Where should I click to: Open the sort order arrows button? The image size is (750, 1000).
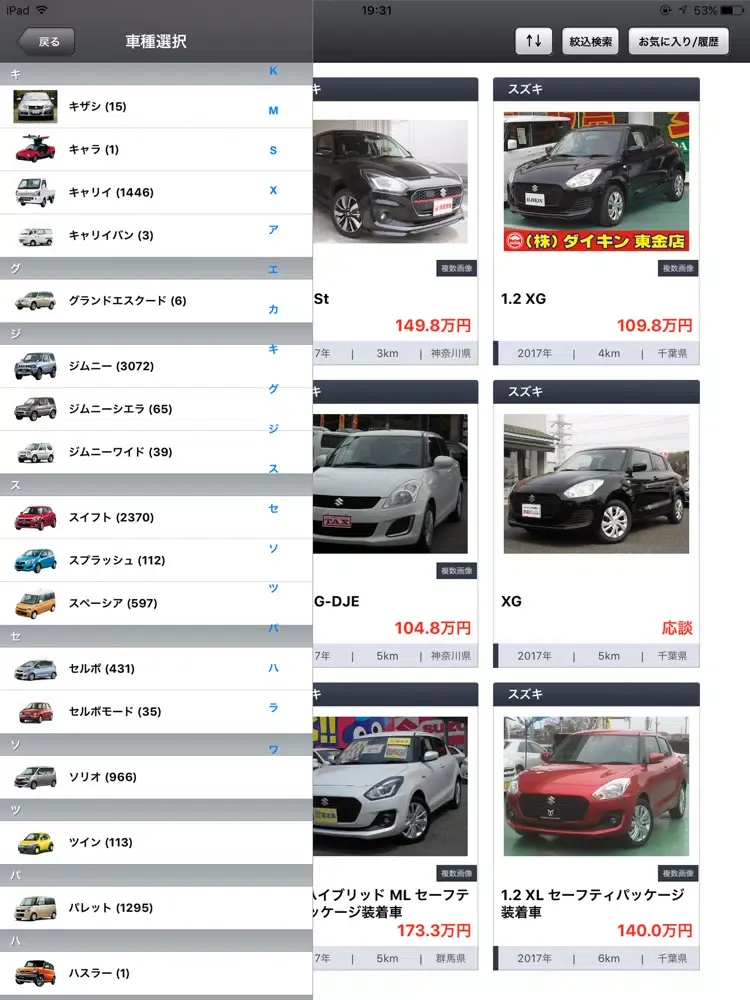click(533, 41)
